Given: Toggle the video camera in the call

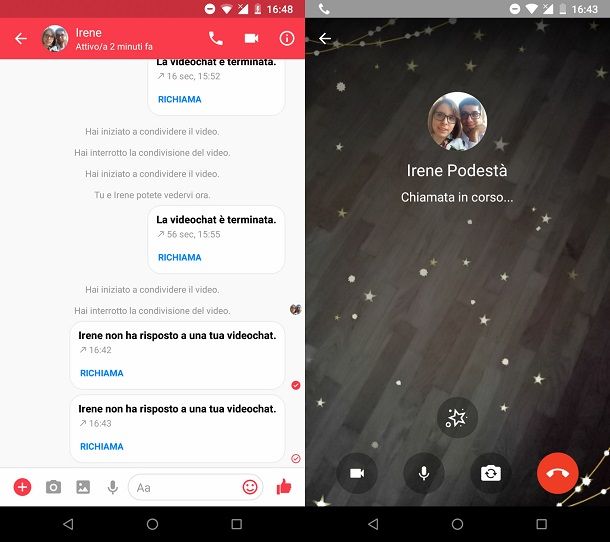Looking at the screenshot, I should [x=357, y=473].
